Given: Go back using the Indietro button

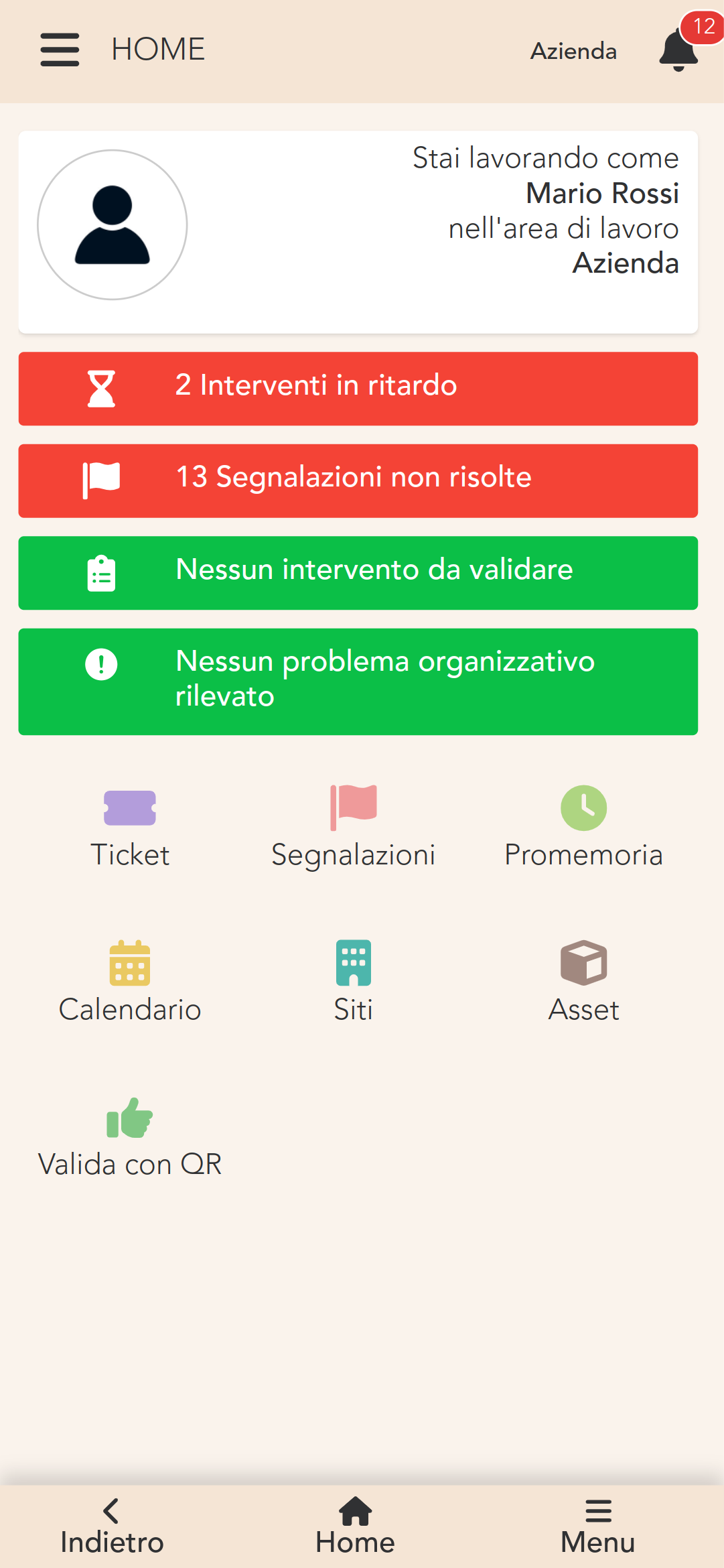Looking at the screenshot, I should coord(111,1524).
